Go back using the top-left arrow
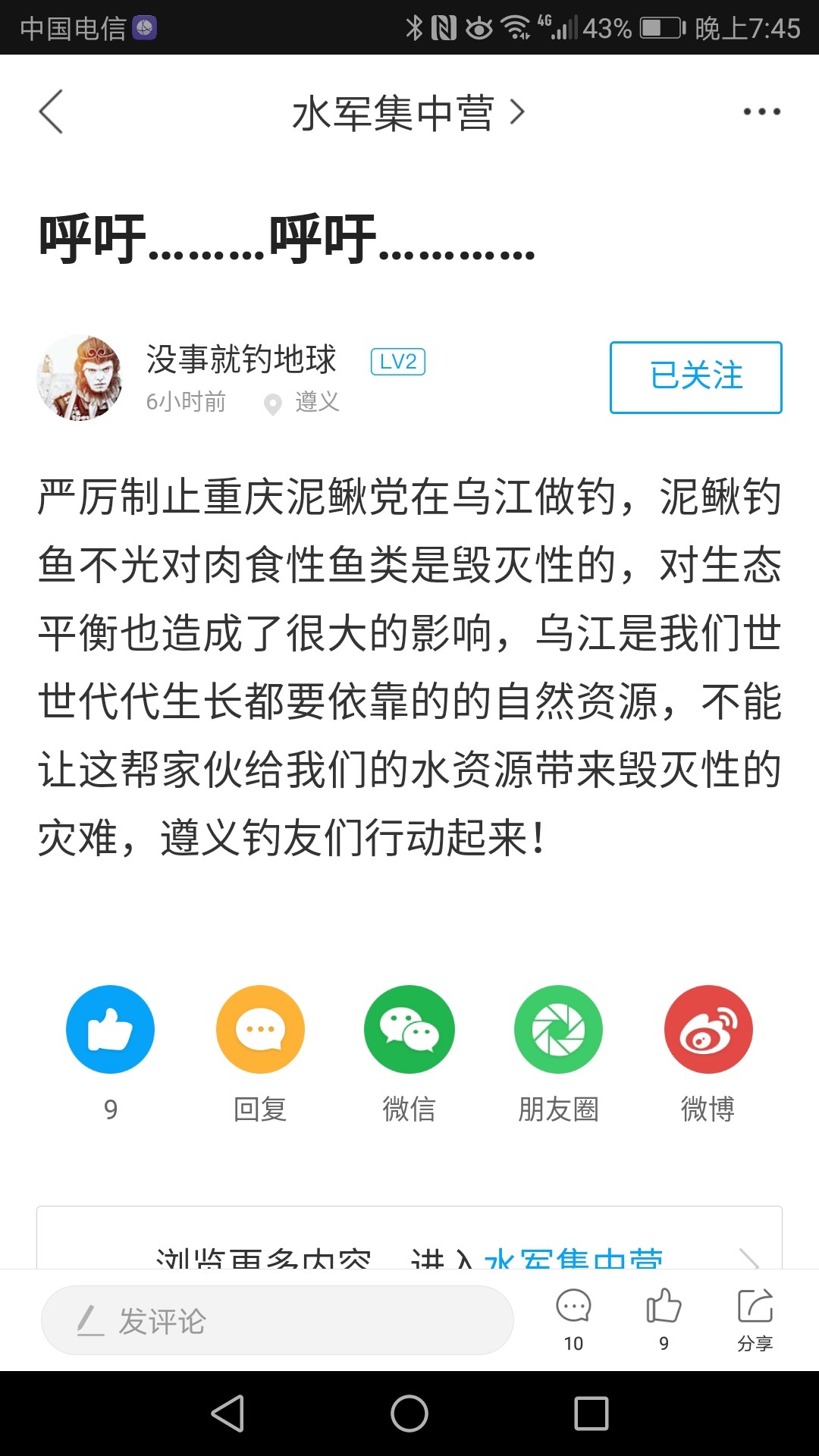 click(x=51, y=111)
